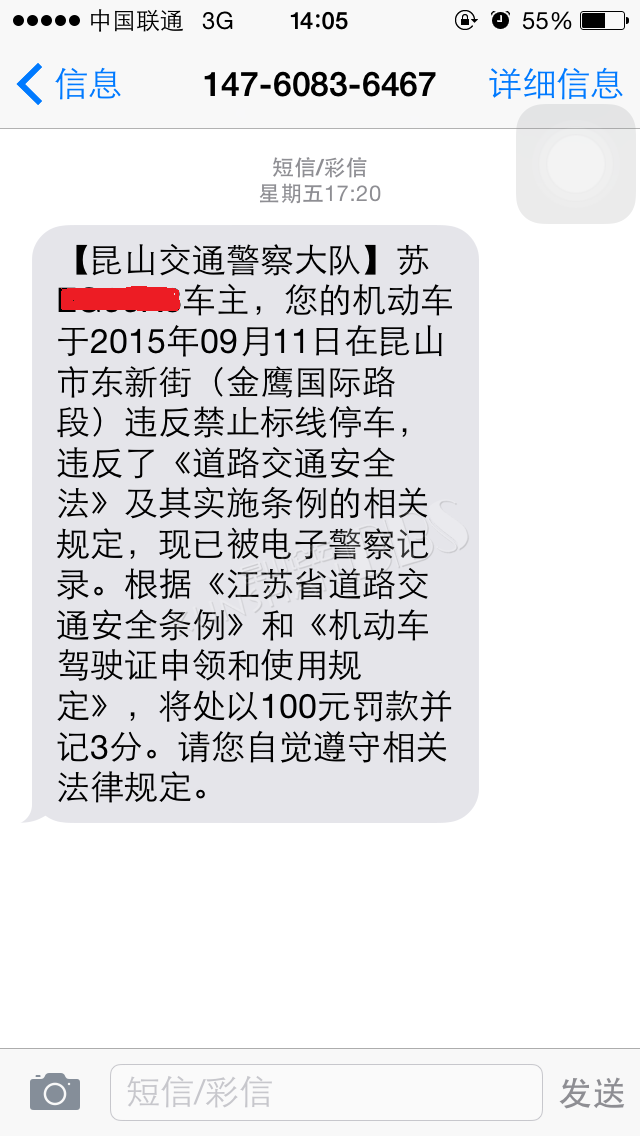Open 详细信息 for this conversation
640x1136 pixels.
[x=556, y=84]
